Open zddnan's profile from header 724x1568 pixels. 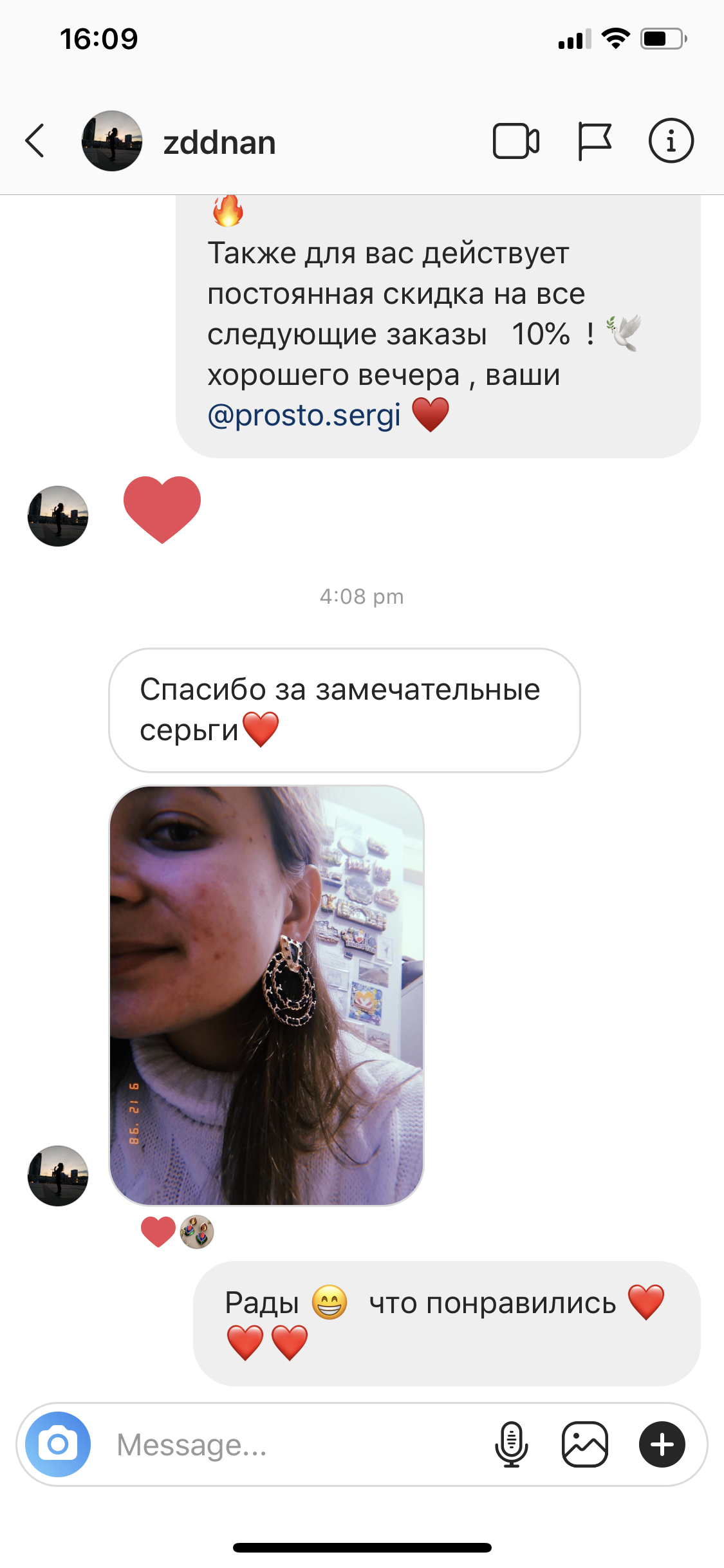click(x=219, y=142)
